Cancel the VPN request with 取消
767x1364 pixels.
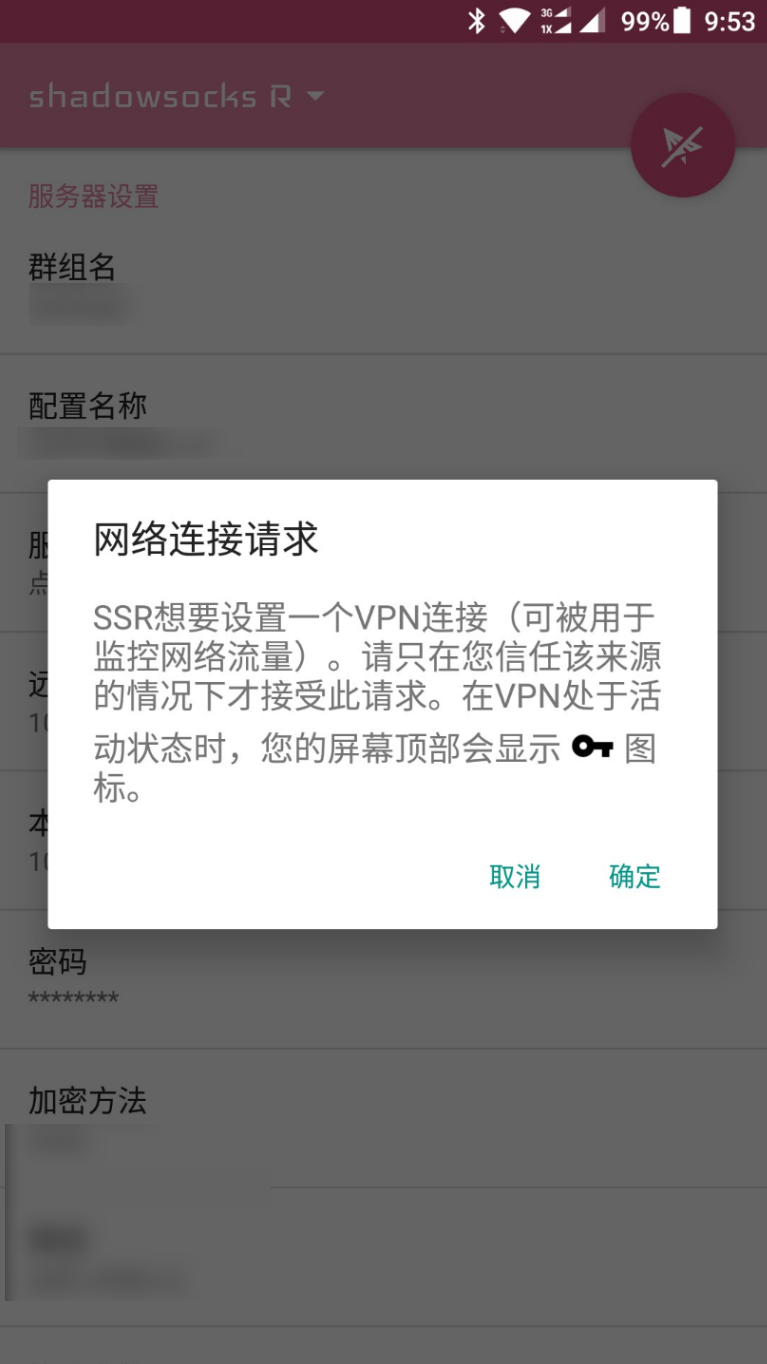514,876
